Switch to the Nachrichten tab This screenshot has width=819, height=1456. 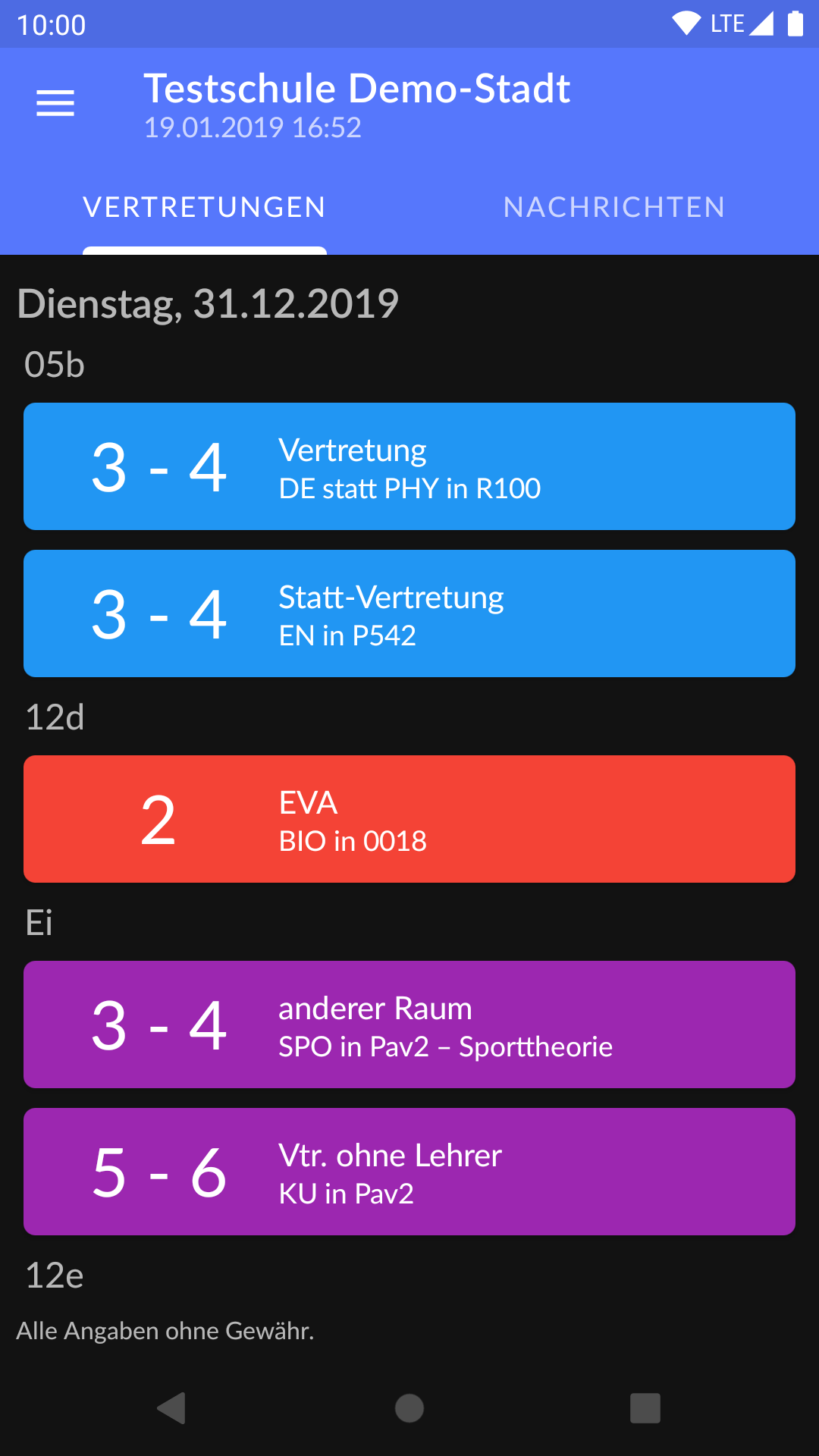614,207
